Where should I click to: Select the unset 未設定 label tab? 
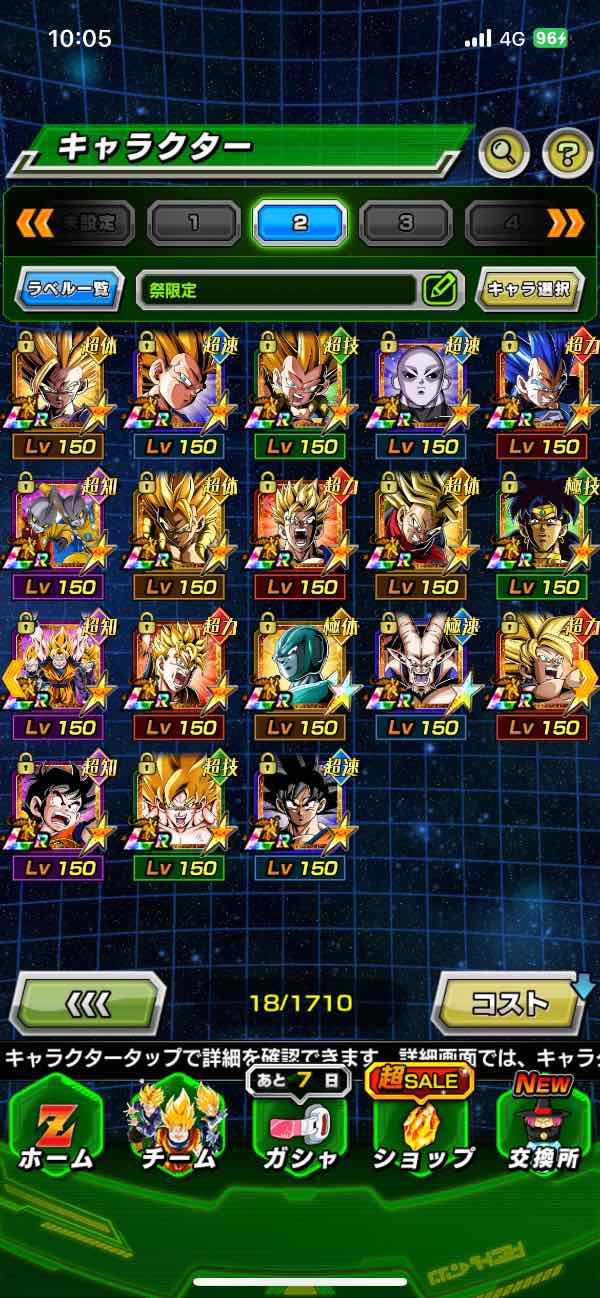[96, 223]
